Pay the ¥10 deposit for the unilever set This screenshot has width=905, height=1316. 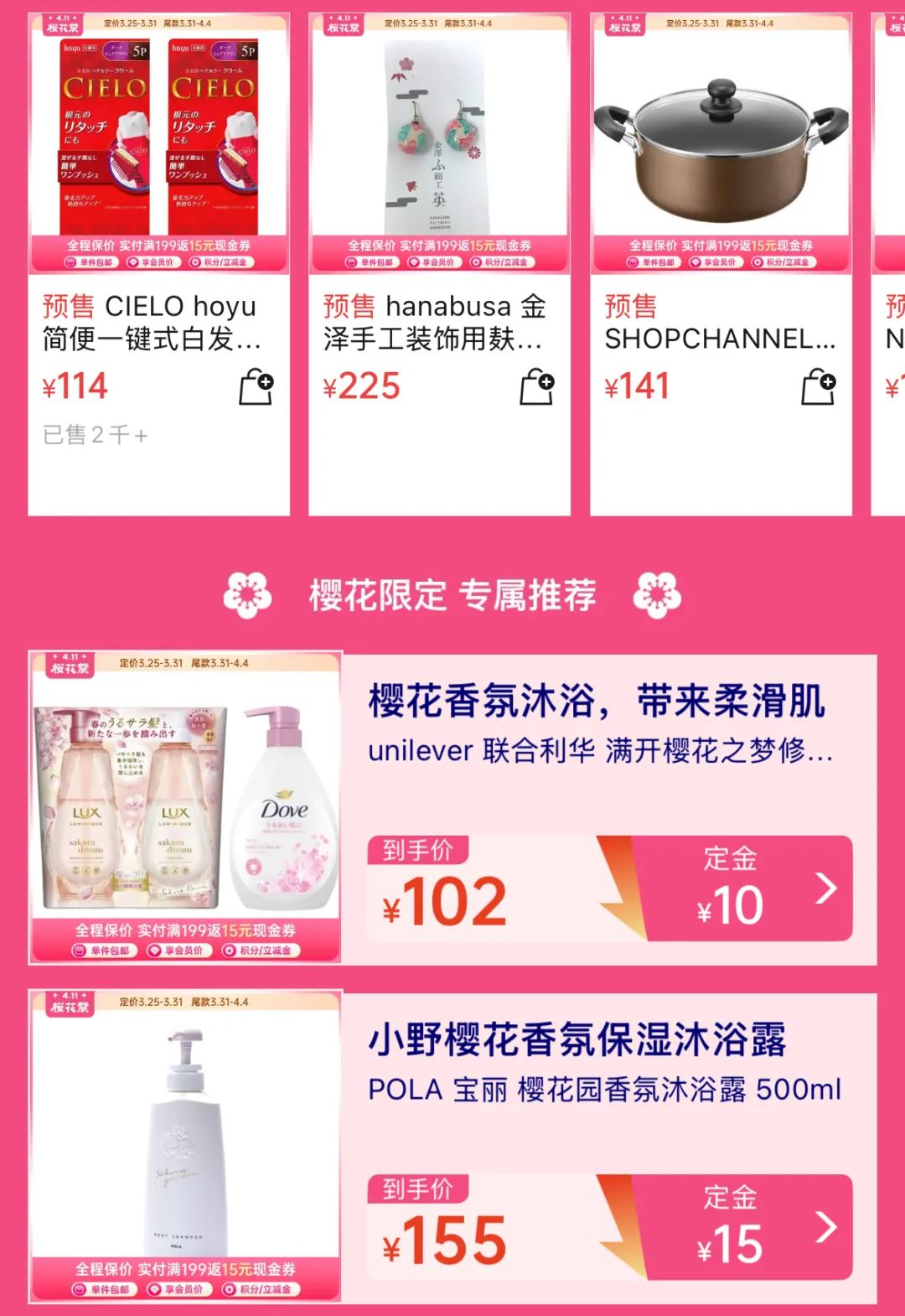(x=741, y=889)
